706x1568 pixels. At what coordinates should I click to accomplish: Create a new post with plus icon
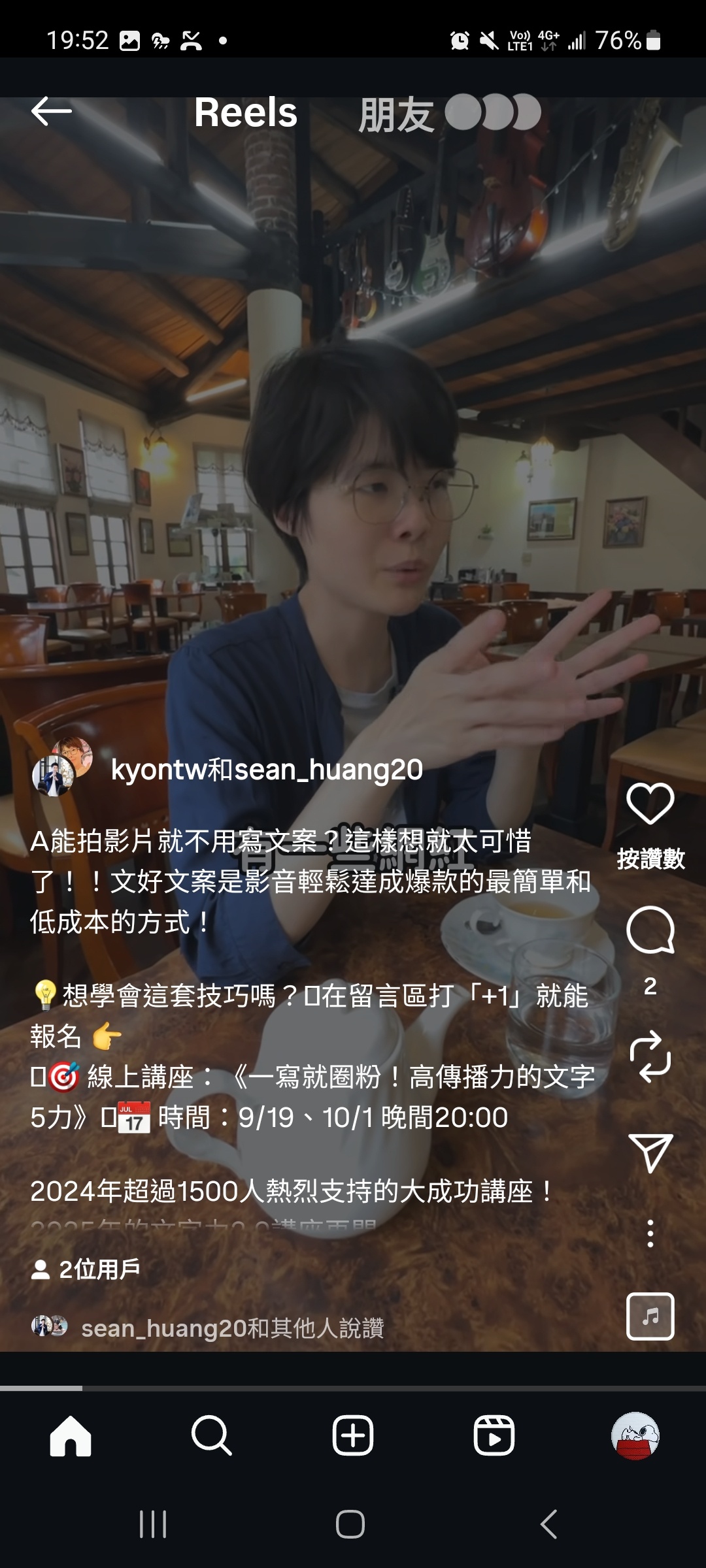(x=353, y=1436)
